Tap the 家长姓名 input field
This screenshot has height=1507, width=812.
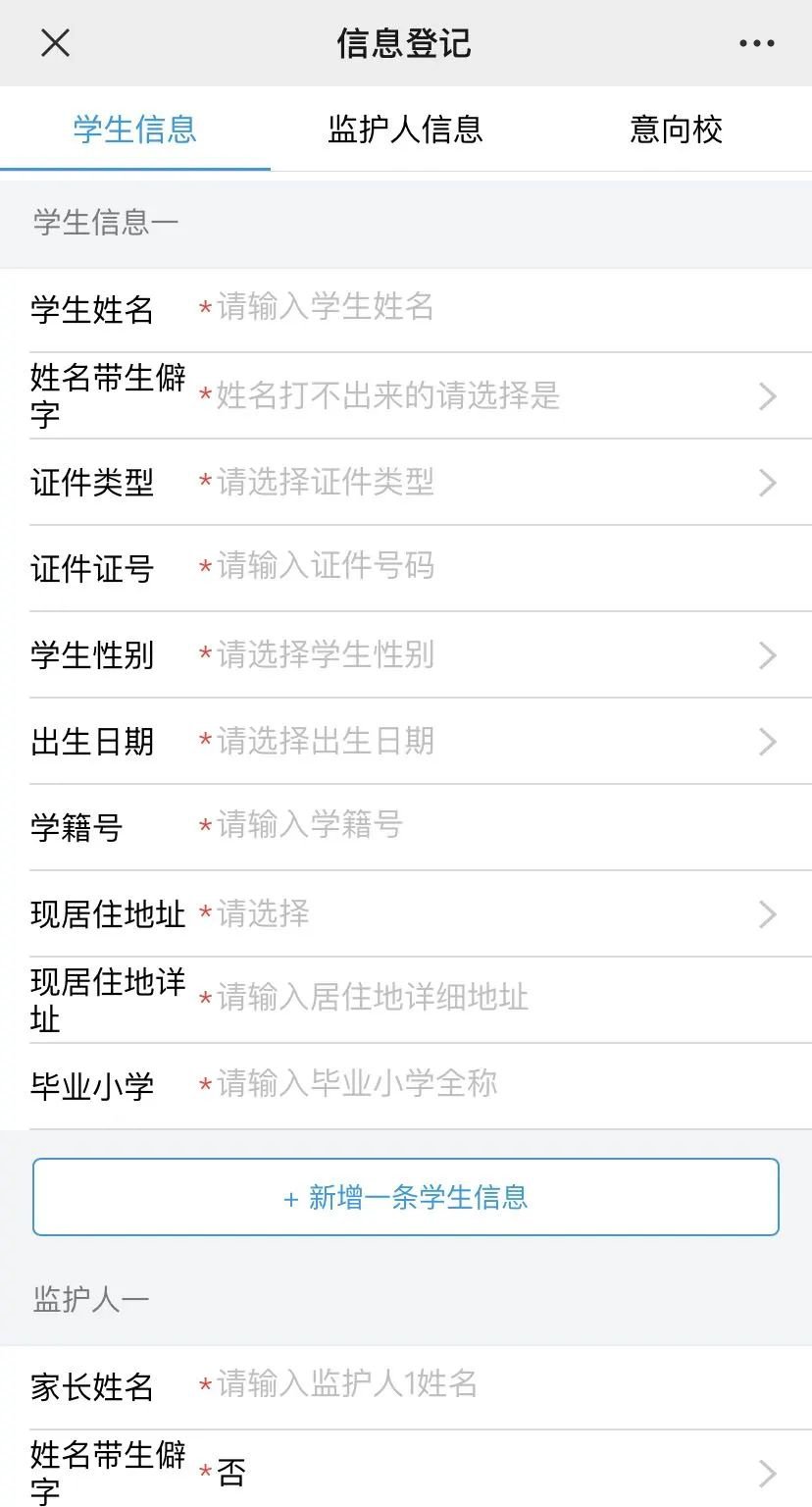pyautogui.click(x=490, y=1384)
